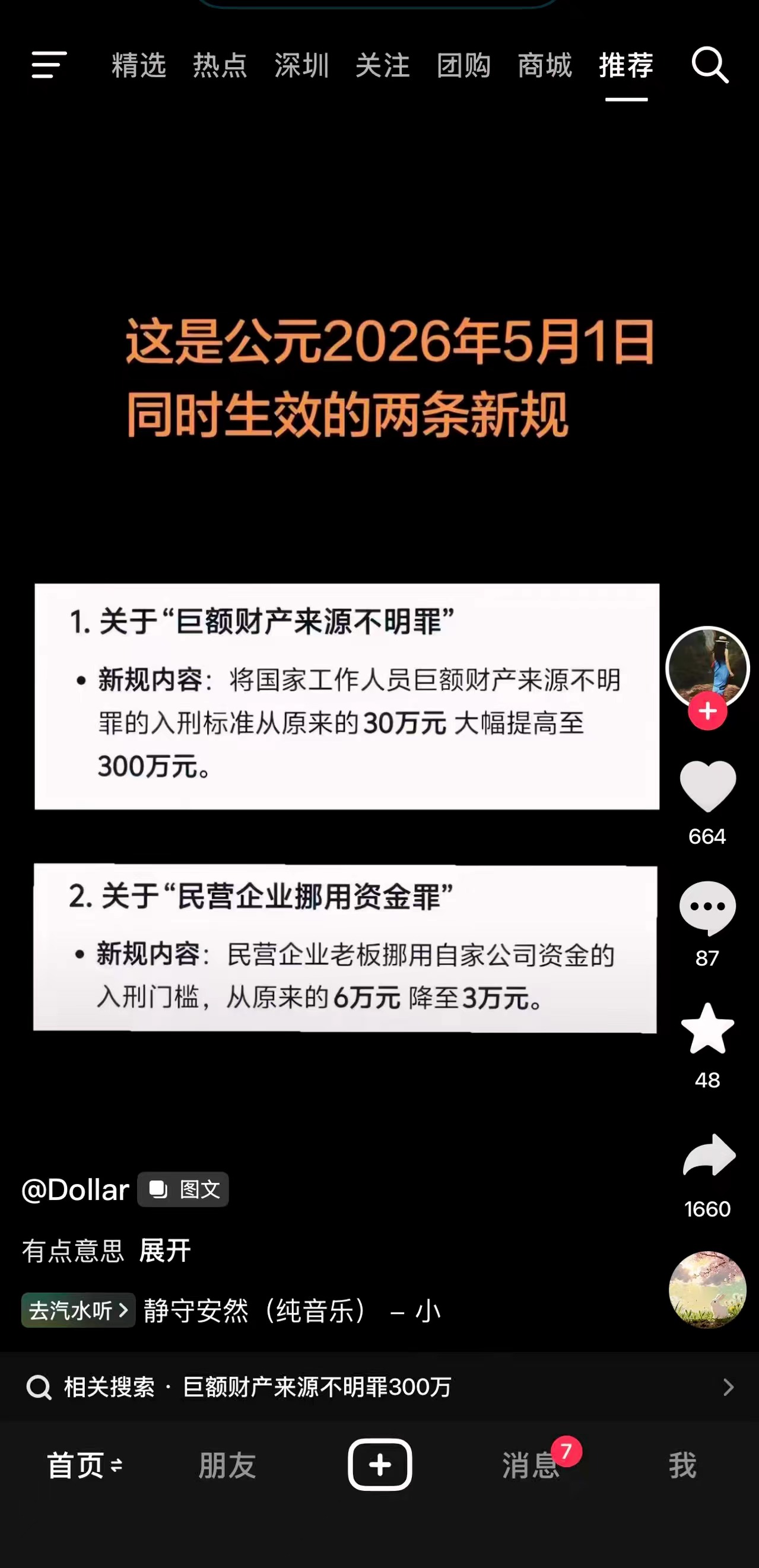Screen dimensions: 759x1568
Task: Open the related search 巨额财产来源不明罪300万
Action: click(x=316, y=1387)
